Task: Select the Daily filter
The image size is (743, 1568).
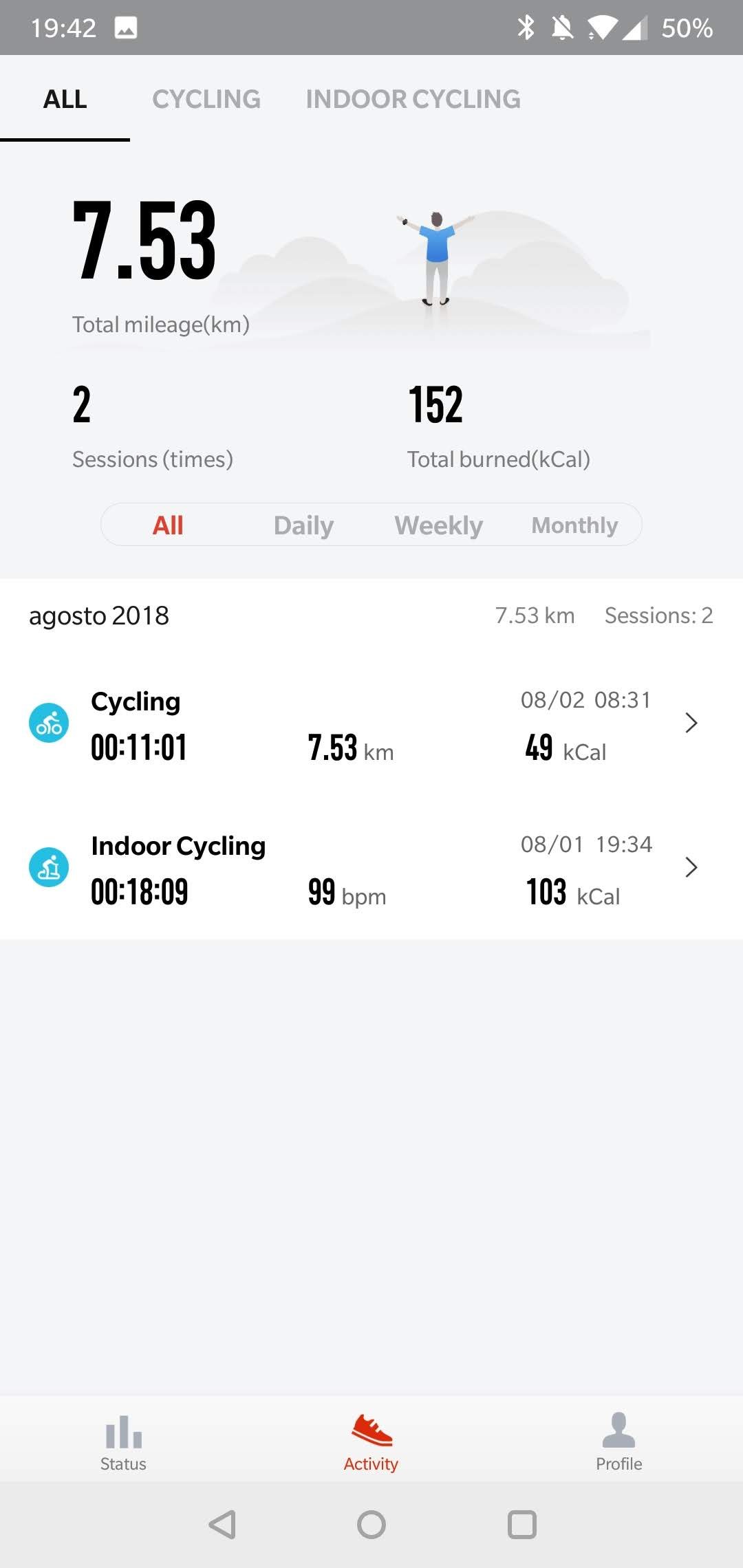Action: 303,525
